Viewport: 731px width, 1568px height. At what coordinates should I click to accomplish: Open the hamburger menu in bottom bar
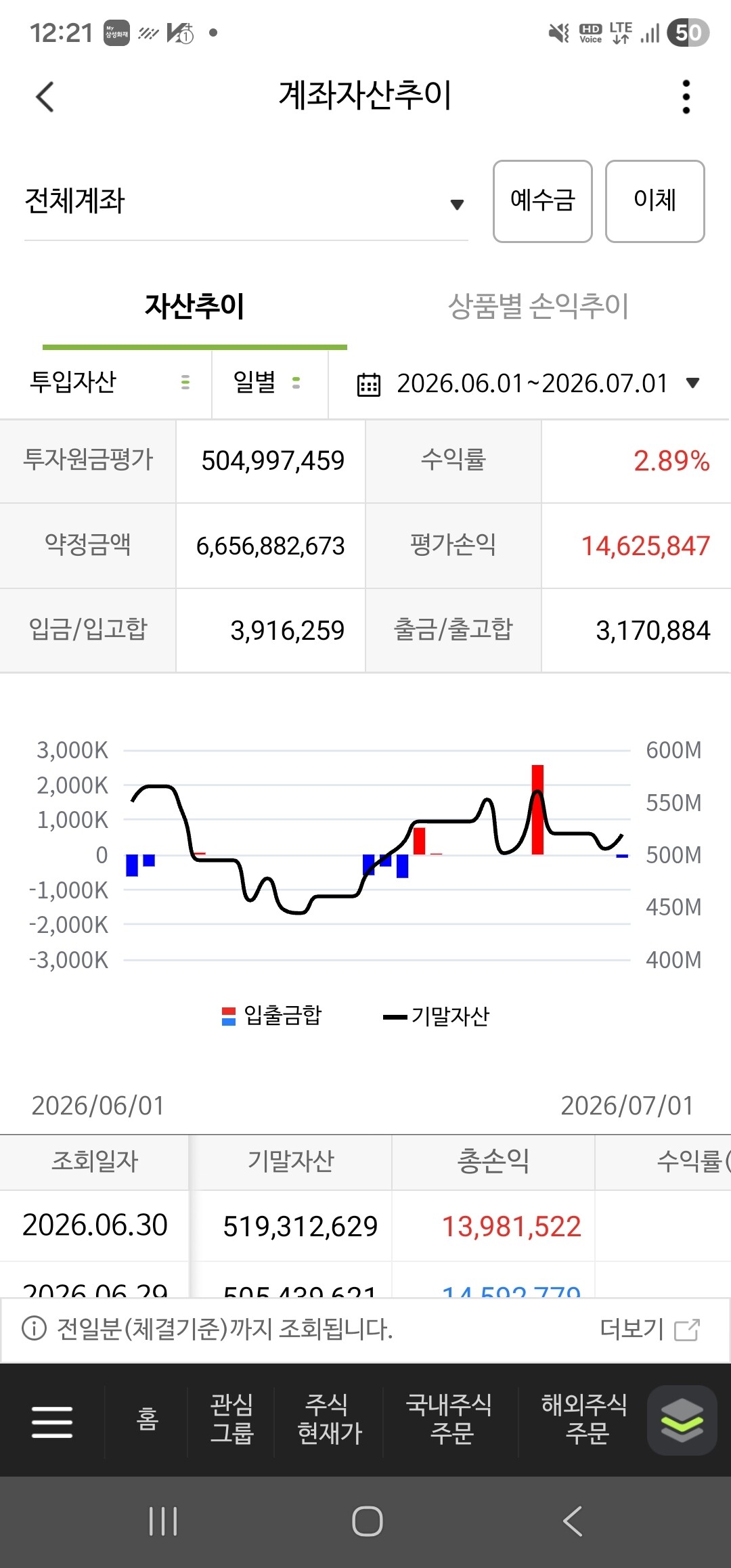52,1420
